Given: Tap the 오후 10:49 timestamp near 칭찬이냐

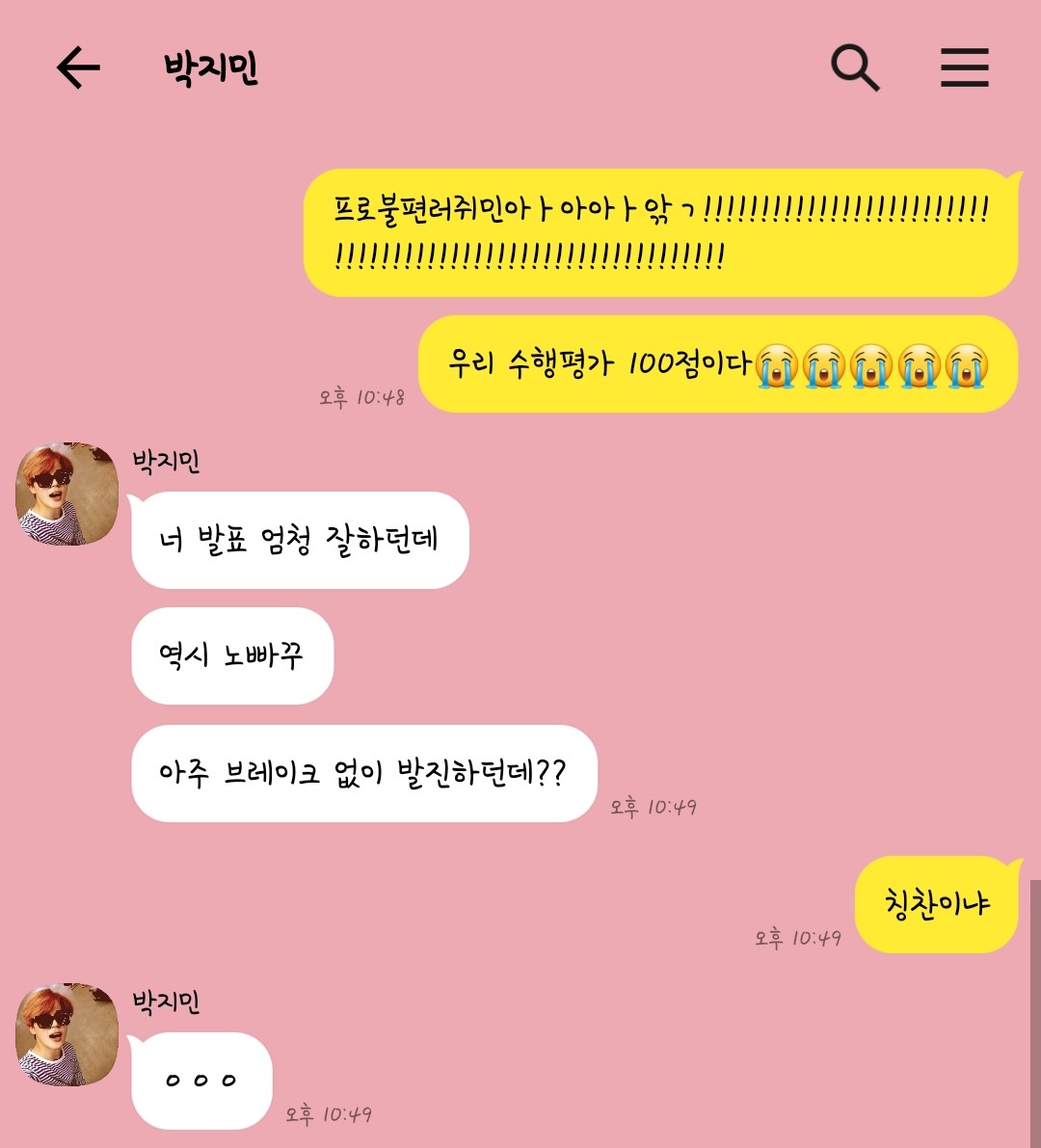Looking at the screenshot, I should (x=796, y=935).
